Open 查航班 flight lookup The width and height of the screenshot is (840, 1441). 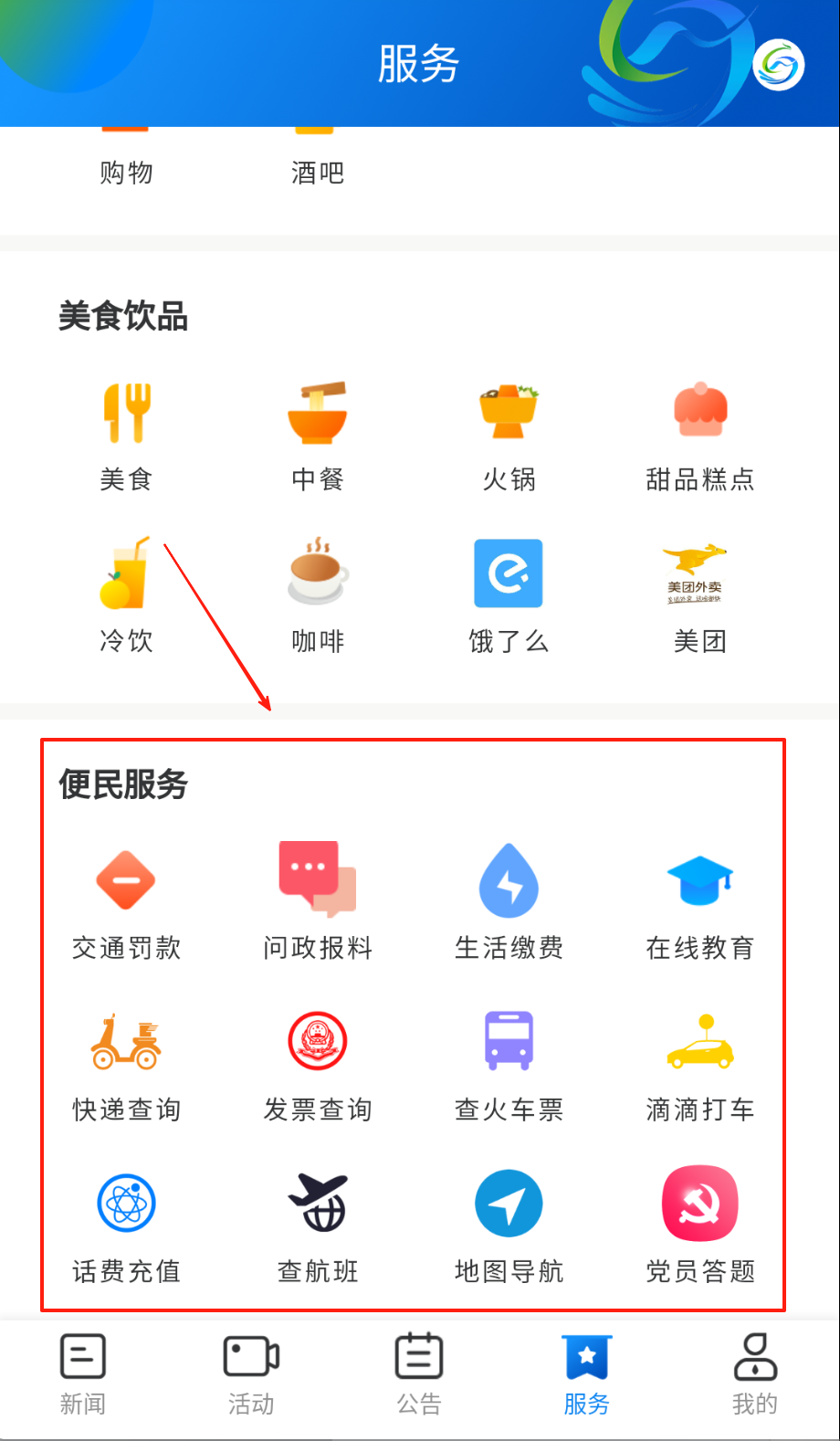pyautogui.click(x=318, y=1225)
